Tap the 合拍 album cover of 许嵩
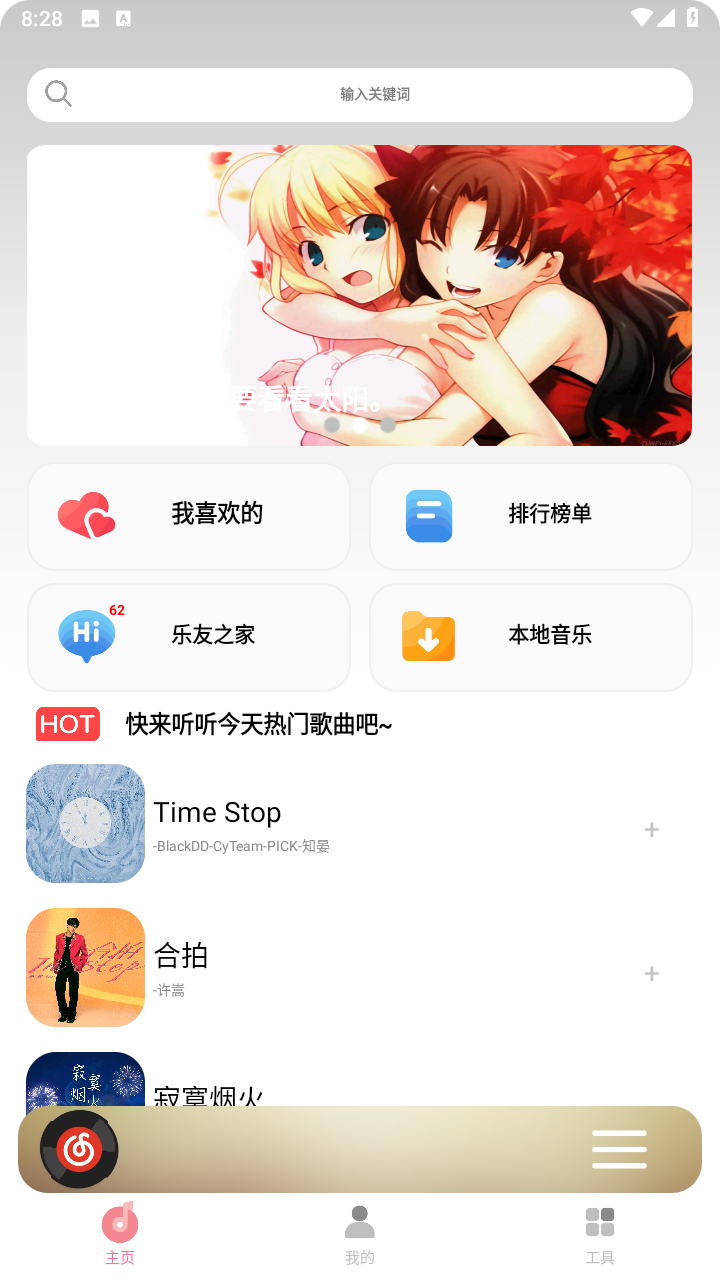The width and height of the screenshot is (720, 1280). click(x=85, y=967)
